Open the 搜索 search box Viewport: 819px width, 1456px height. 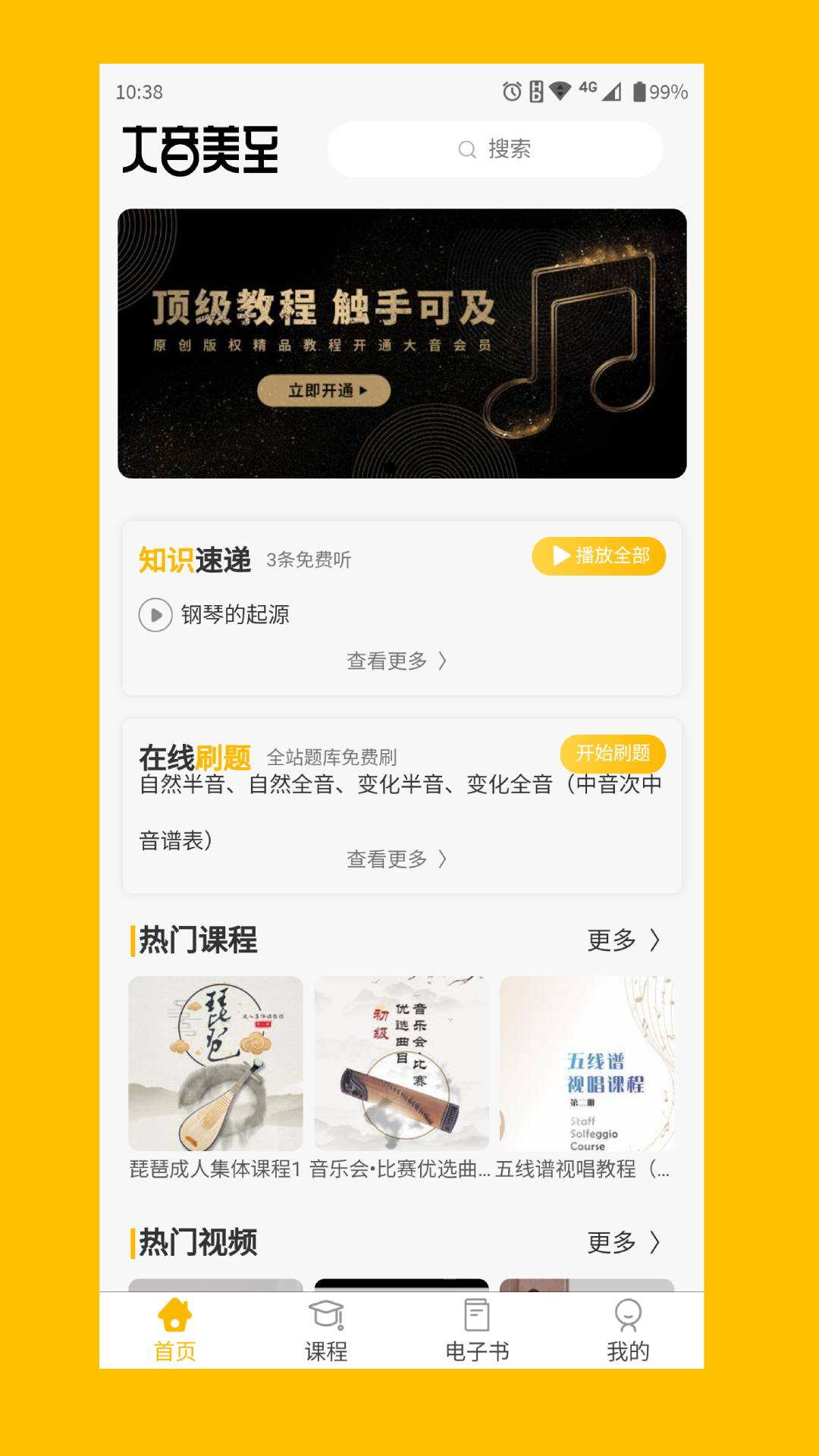click(494, 149)
